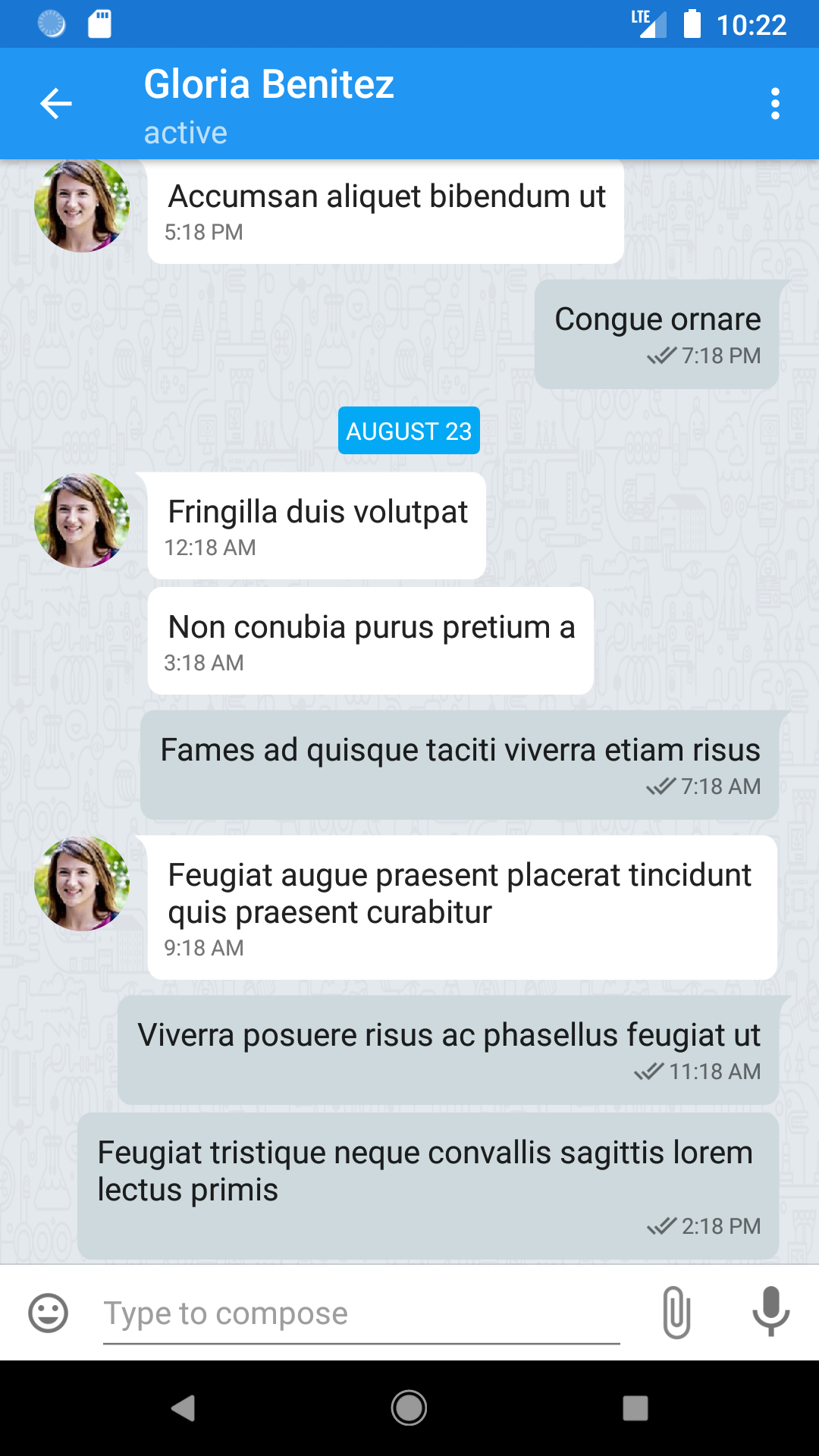Open Gloria Benitez contact header
Screen dimensions: 819x1456
(x=269, y=104)
